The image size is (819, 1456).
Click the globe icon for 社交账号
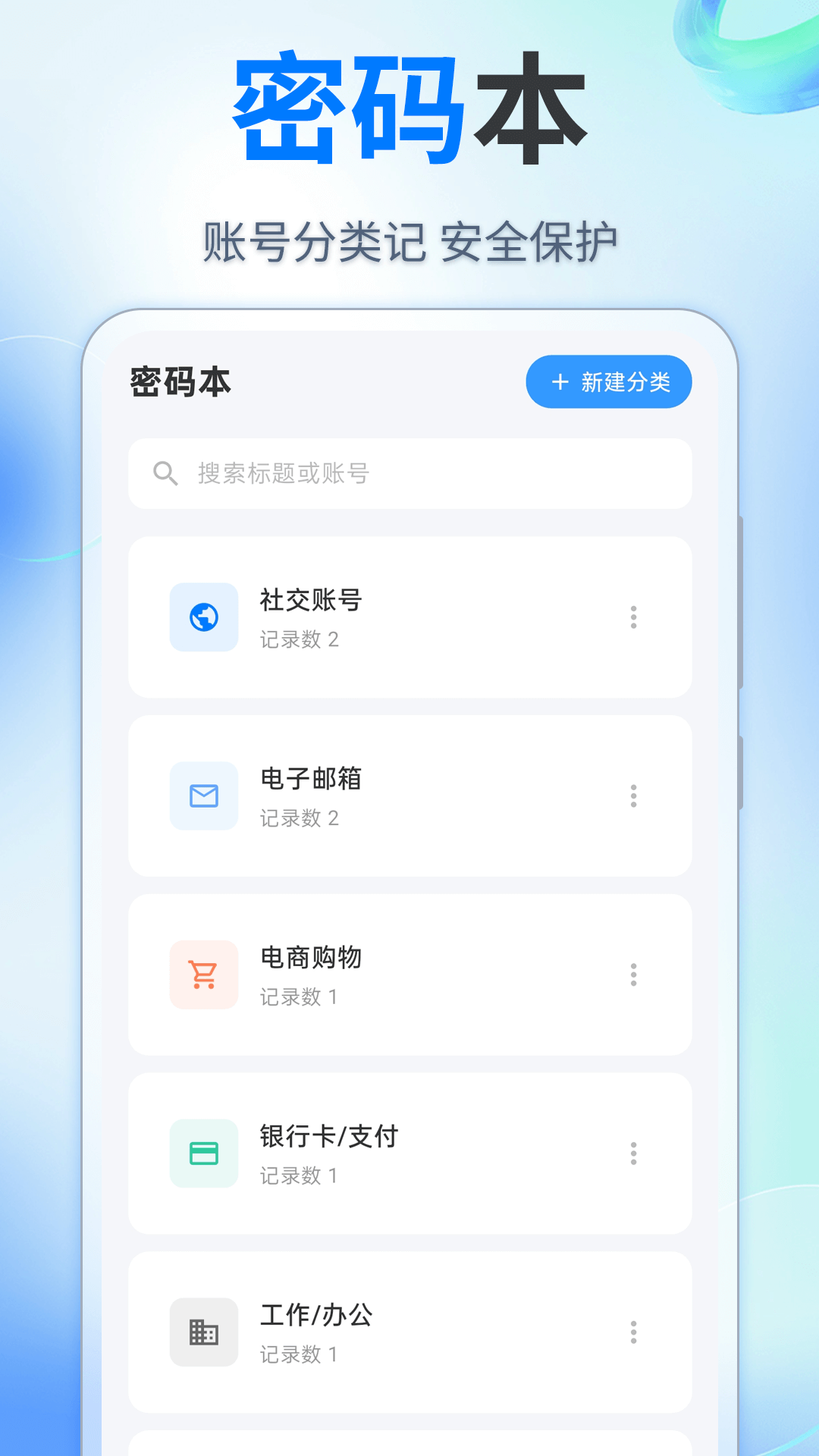tap(203, 617)
